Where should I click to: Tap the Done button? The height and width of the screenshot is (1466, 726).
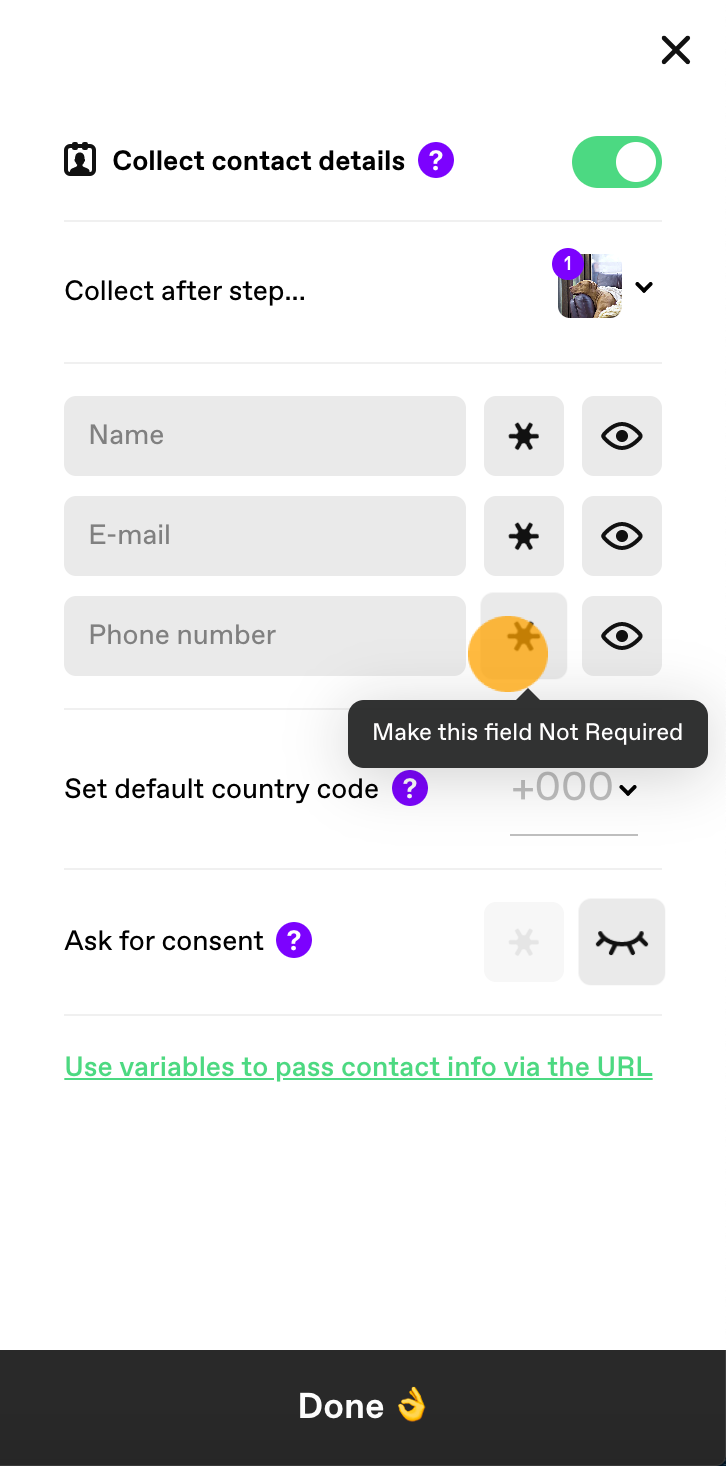click(363, 1408)
